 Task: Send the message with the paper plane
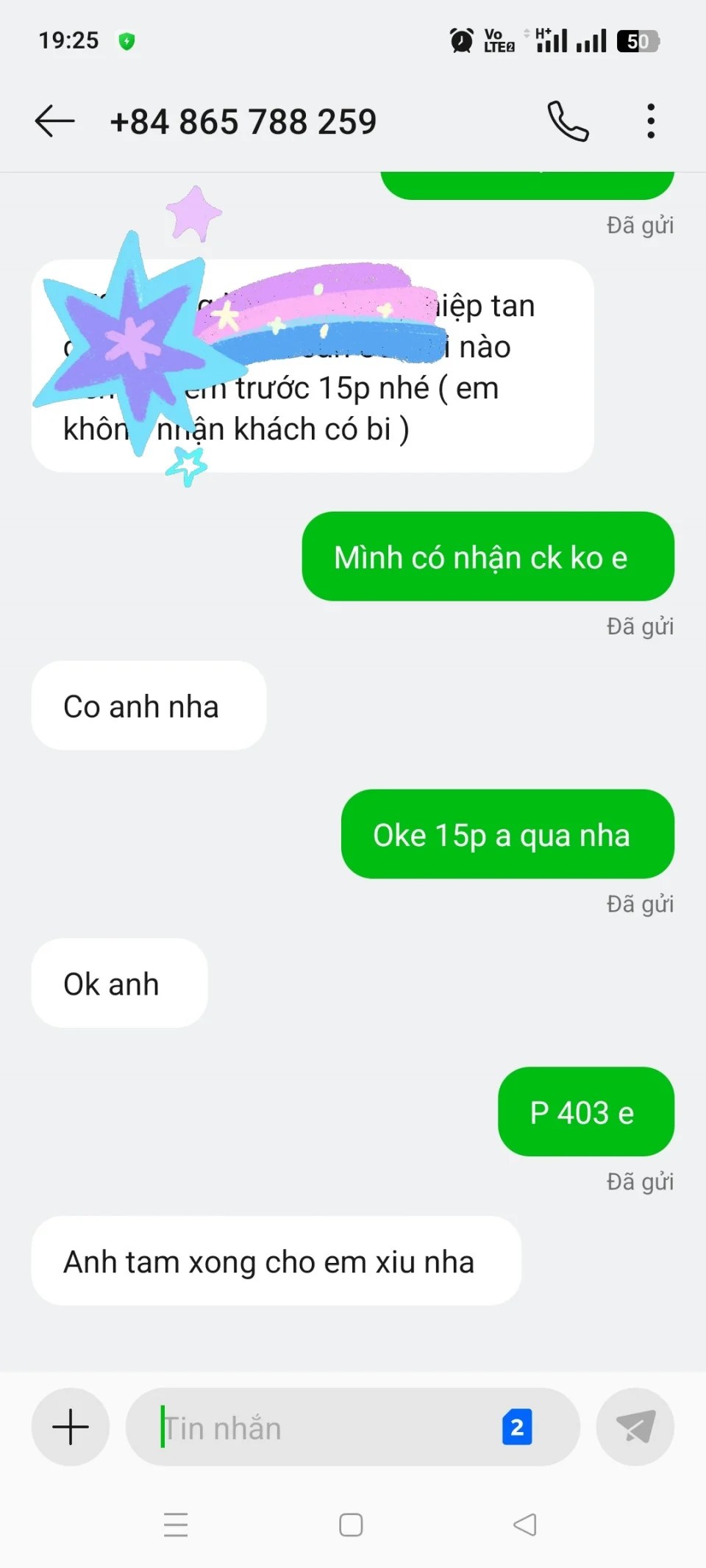(635, 1427)
